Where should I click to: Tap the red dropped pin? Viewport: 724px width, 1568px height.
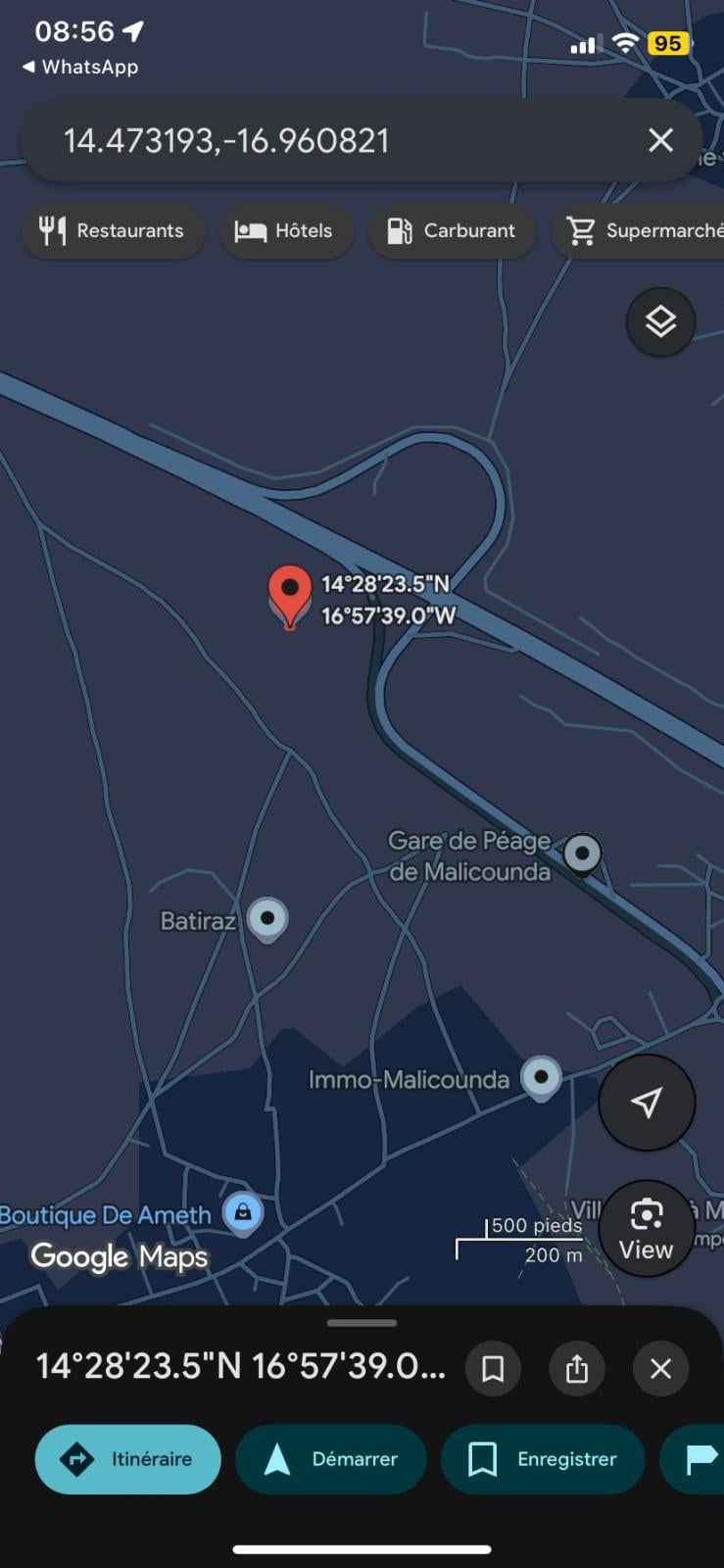pos(289,592)
